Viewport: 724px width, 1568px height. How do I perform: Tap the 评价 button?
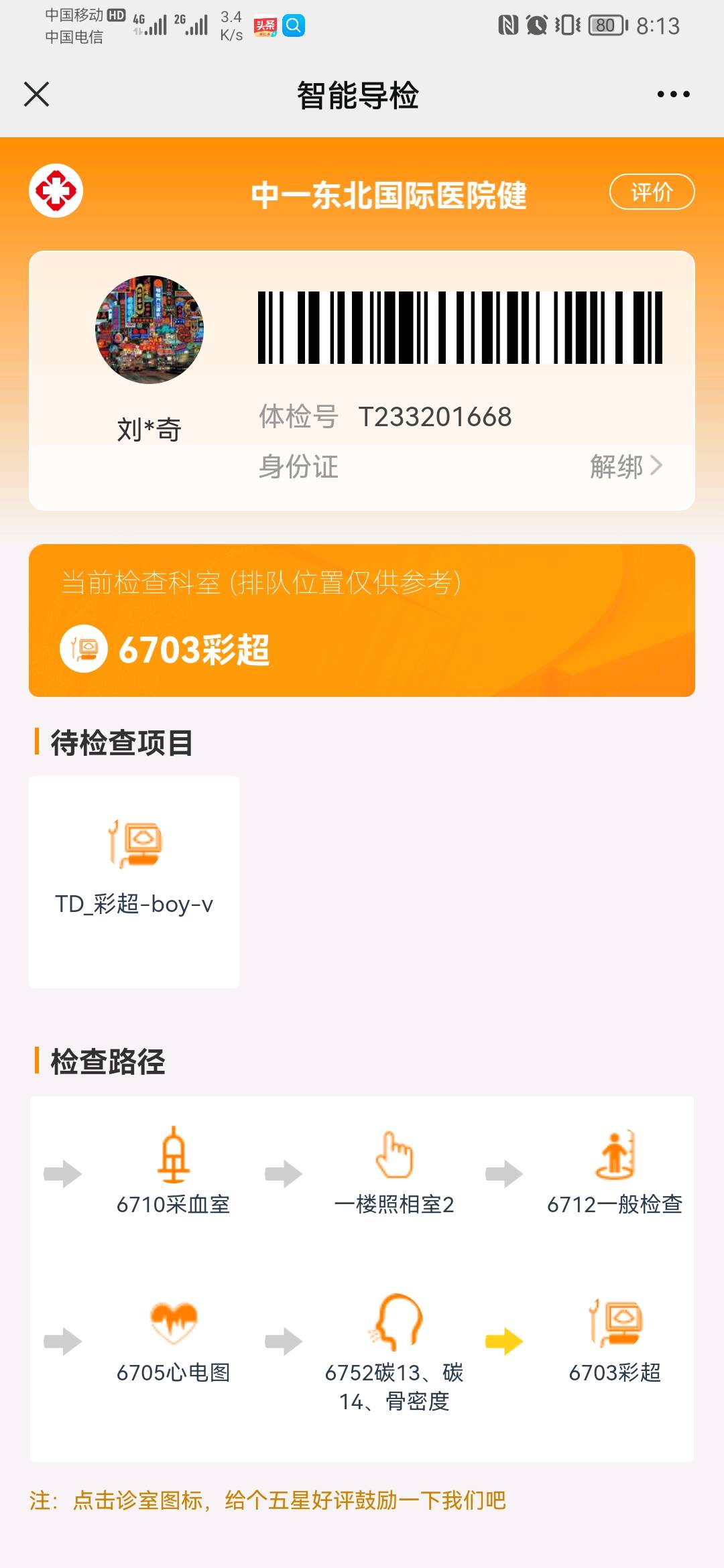coord(651,192)
